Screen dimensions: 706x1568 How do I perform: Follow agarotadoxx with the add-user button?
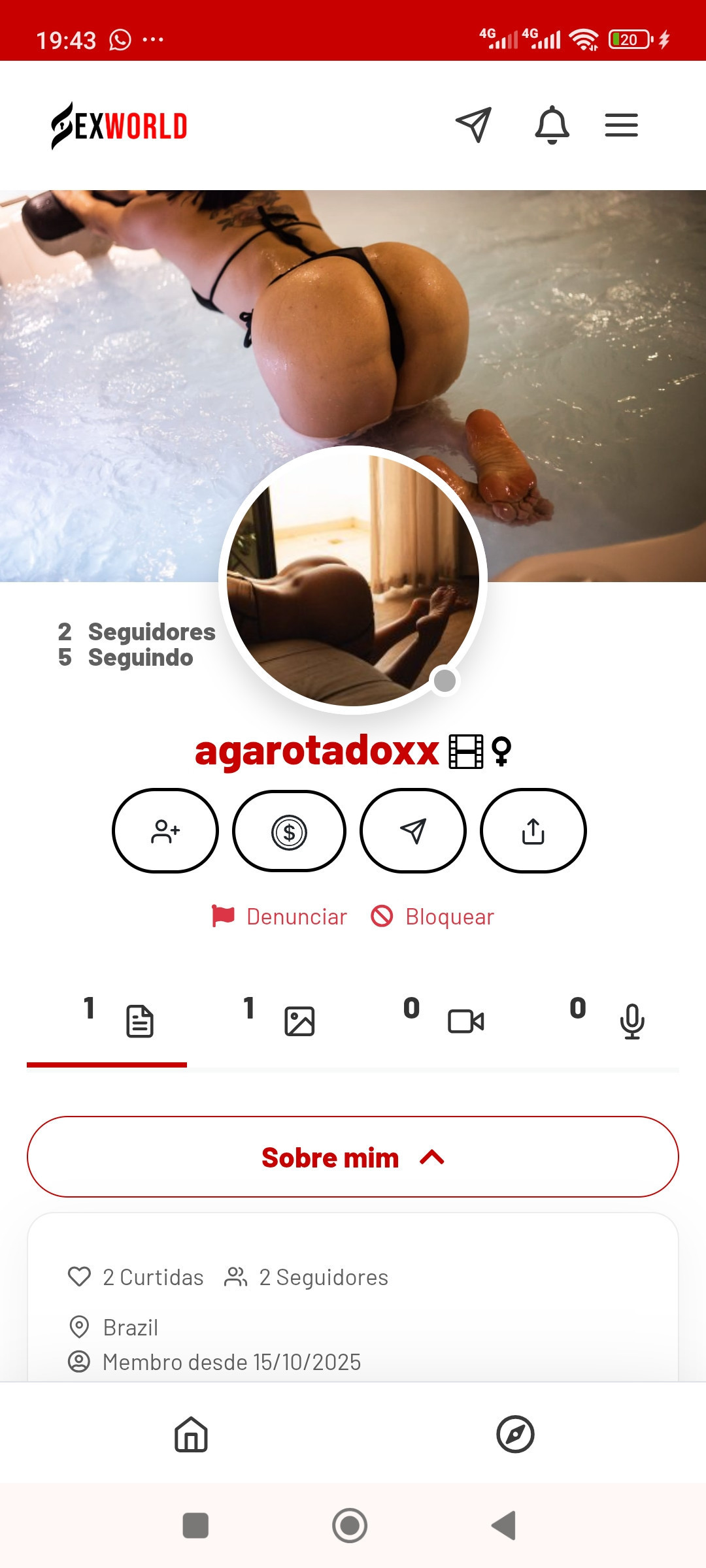click(x=165, y=831)
